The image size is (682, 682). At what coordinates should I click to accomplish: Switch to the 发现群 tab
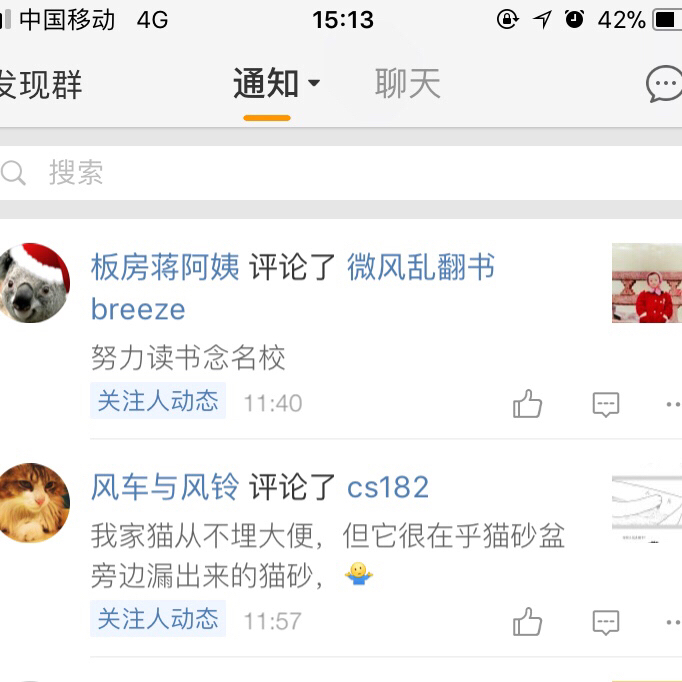point(40,85)
